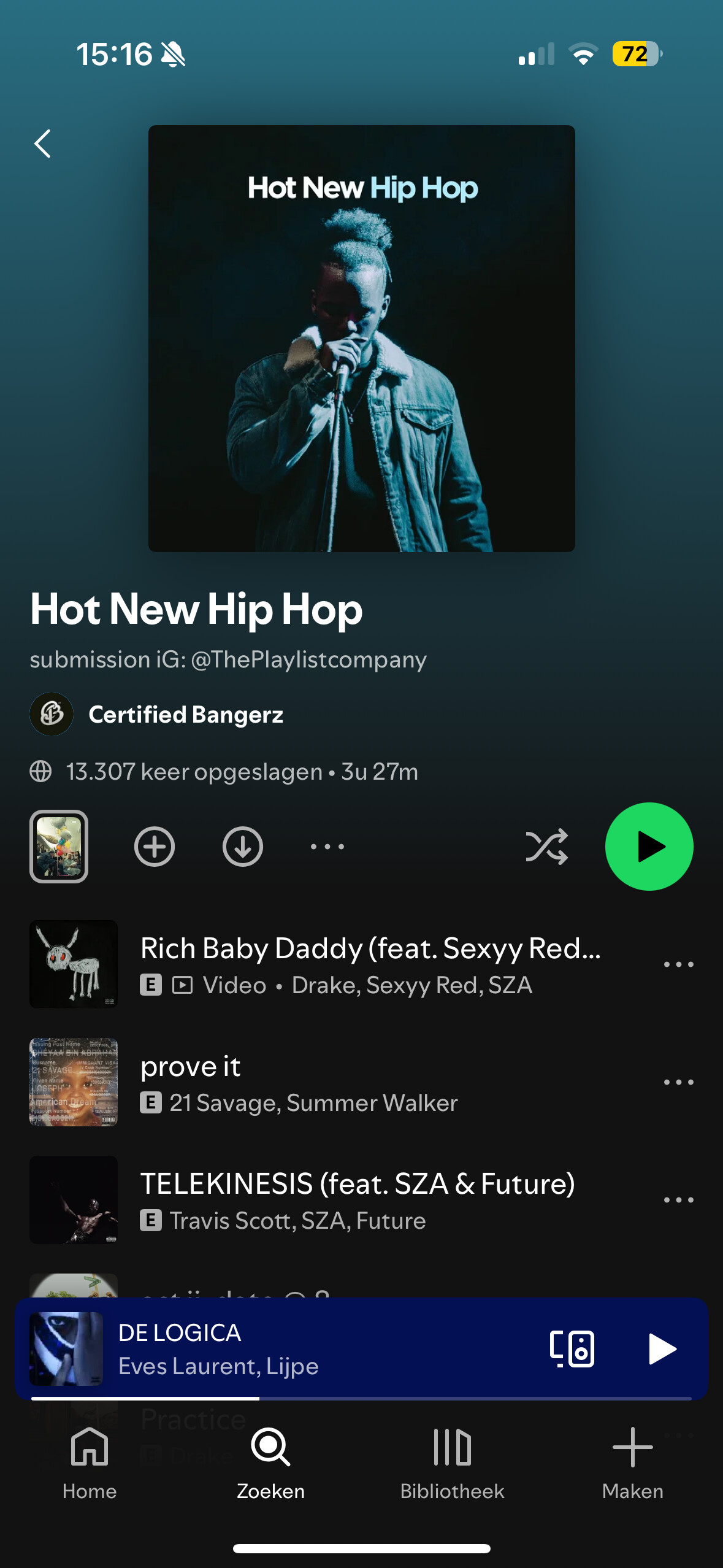723x1568 pixels.
Task: Switch to the Home tab
Action: coord(90,1464)
